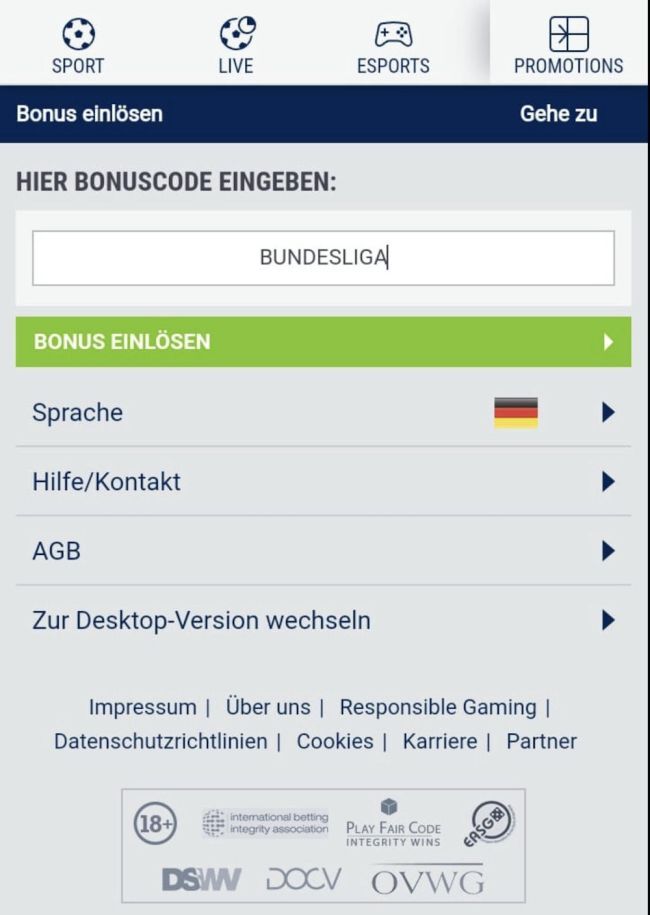
Task: Open the AGB row
Action: [323, 551]
